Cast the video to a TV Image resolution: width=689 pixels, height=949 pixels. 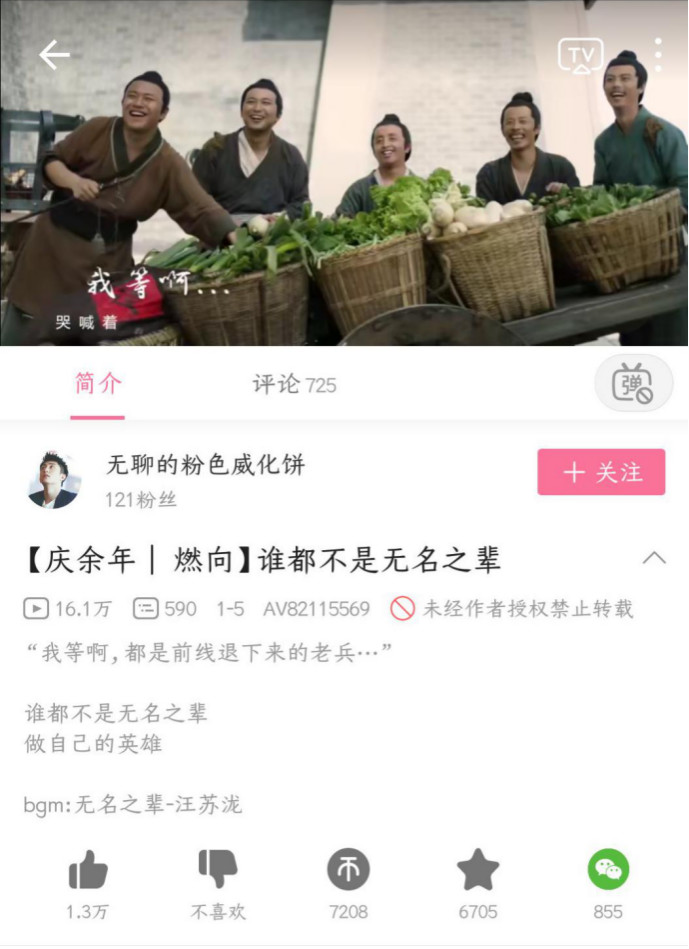[x=580, y=55]
